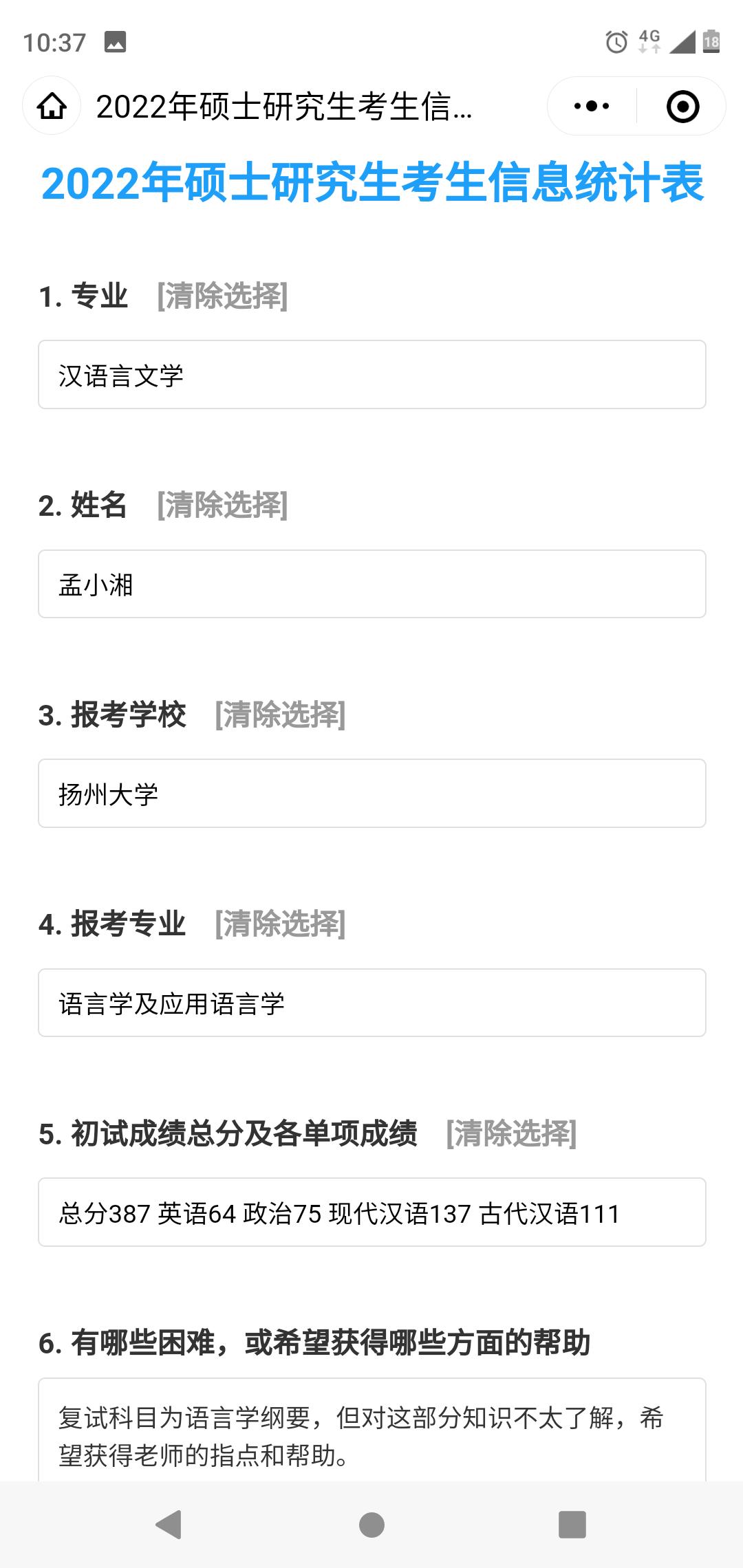Viewport: 743px width, 1568px height.
Task: Clear selection for question 4 报考专业
Action: point(280,924)
